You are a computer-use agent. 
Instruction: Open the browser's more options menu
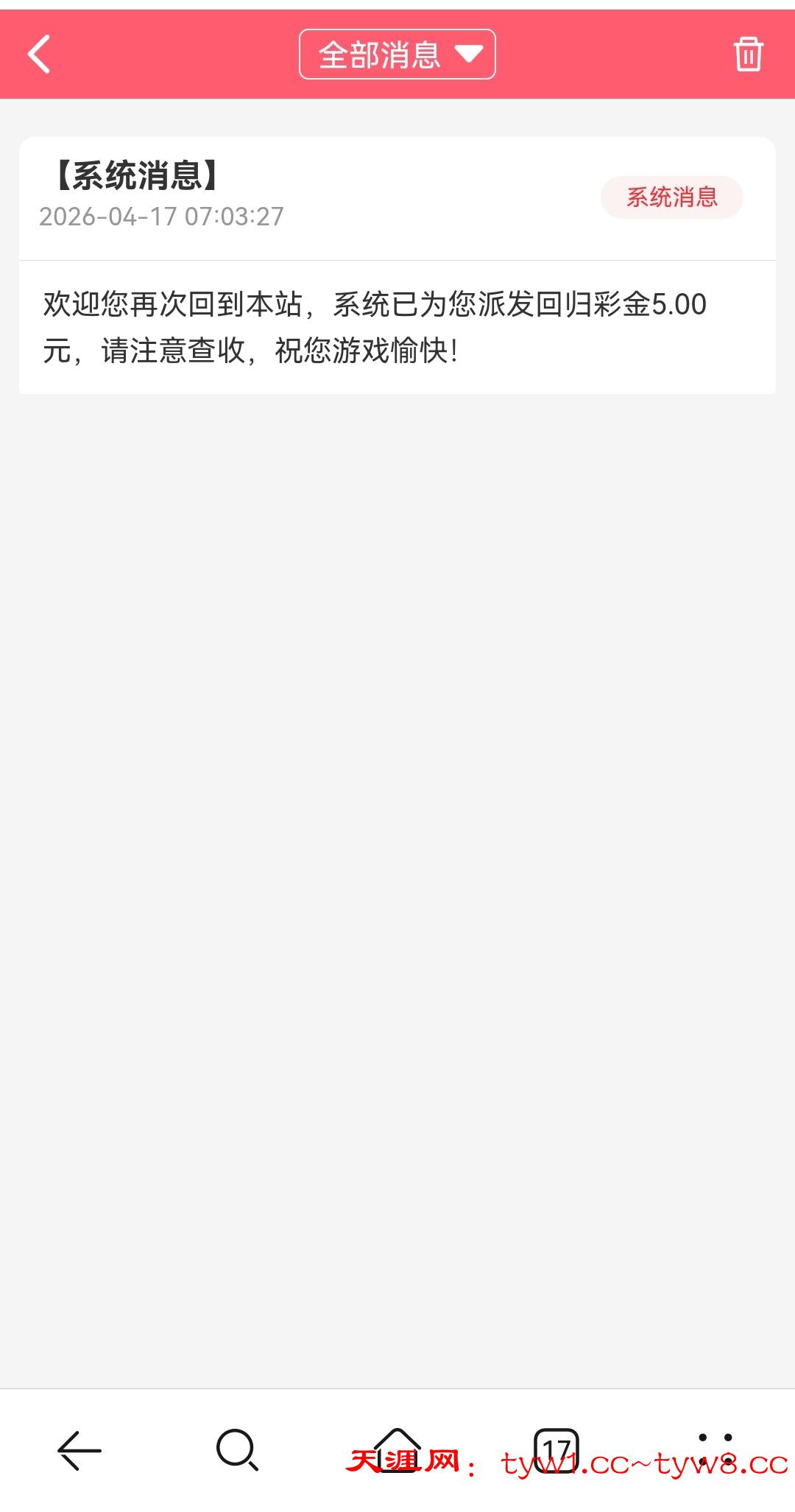(x=715, y=1449)
